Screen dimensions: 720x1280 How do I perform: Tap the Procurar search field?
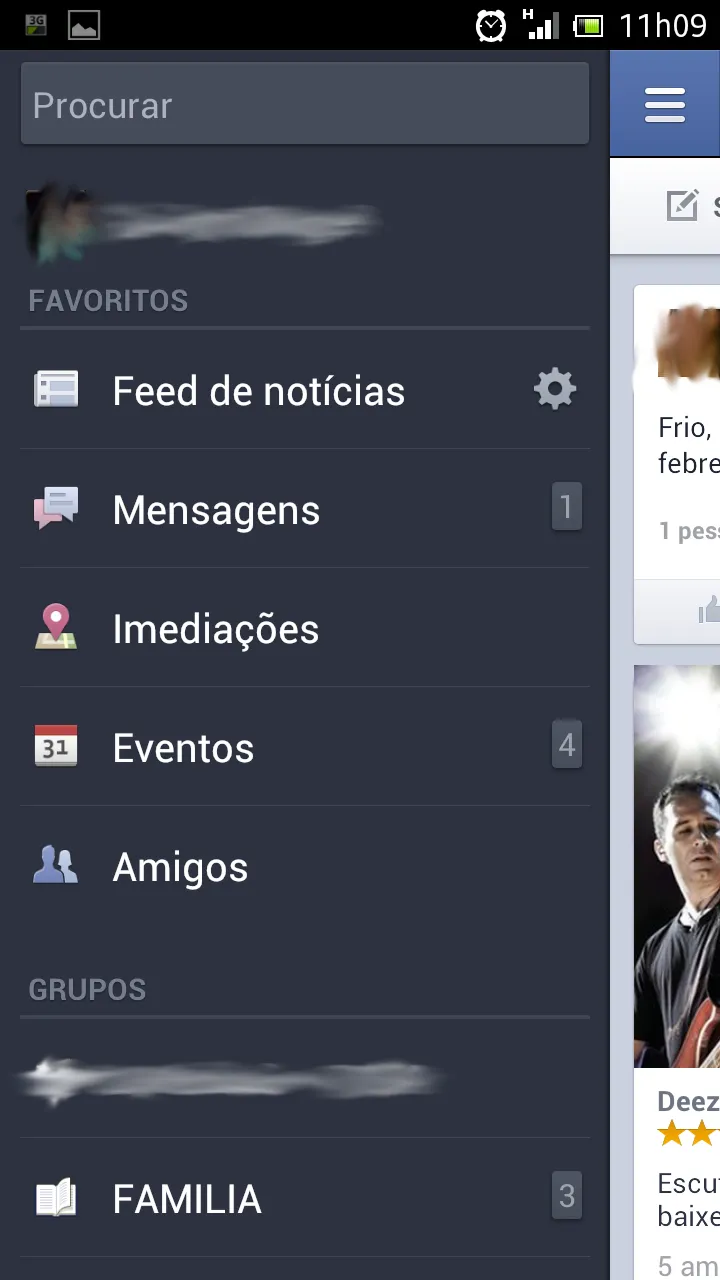[x=304, y=105]
